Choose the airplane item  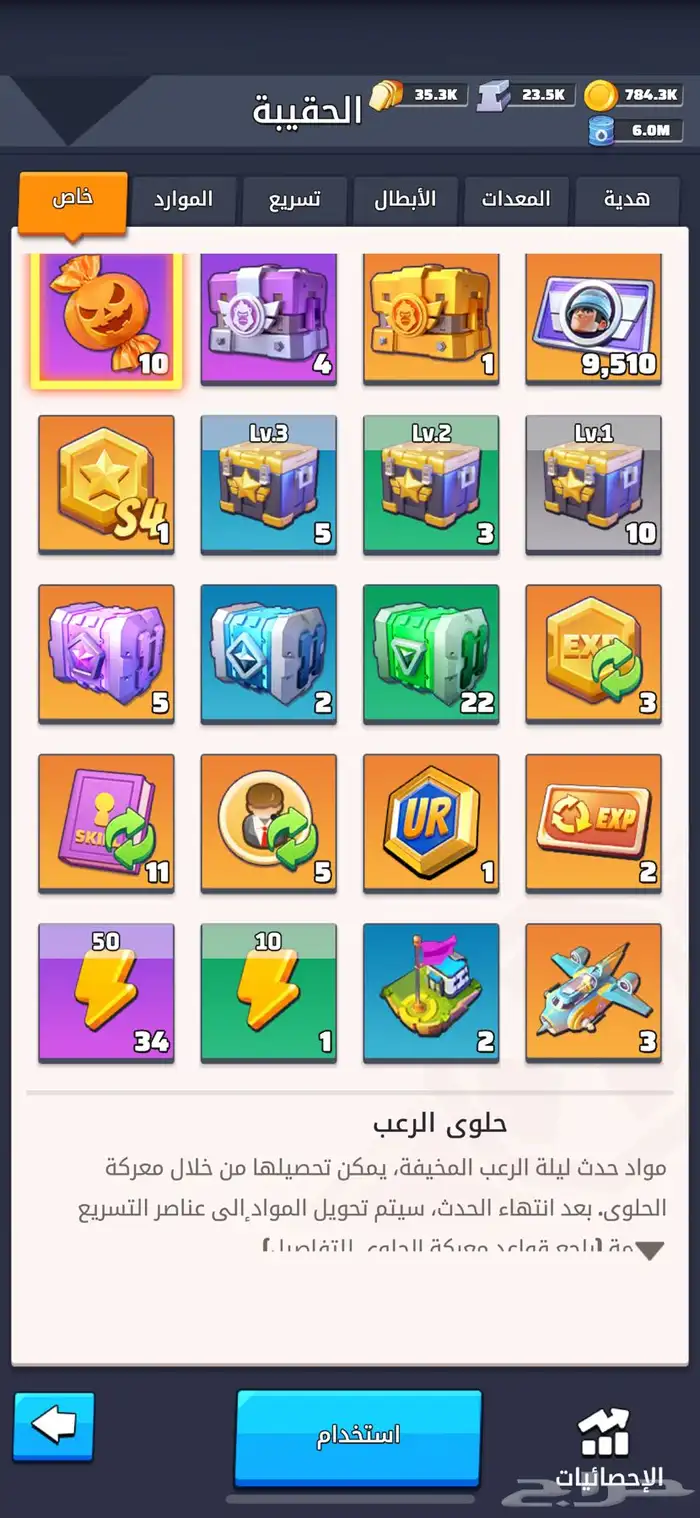click(593, 991)
